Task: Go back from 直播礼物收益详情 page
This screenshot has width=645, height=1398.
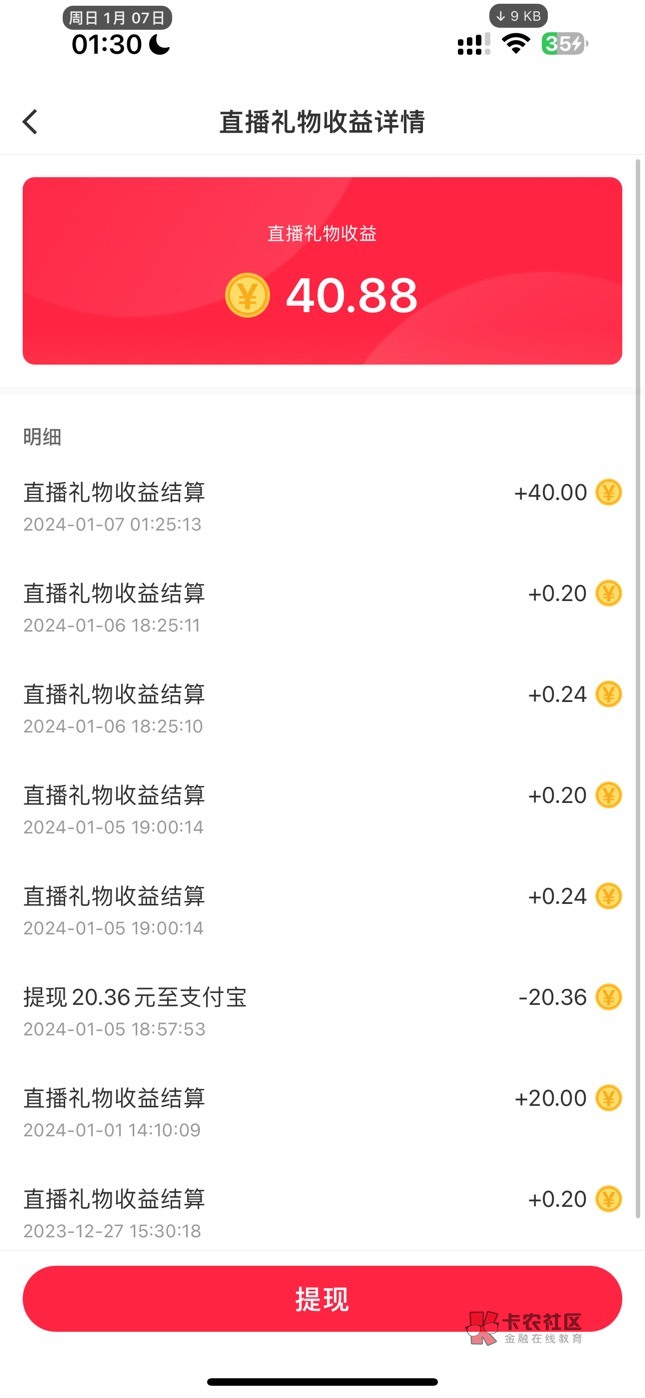Action: coord(30,122)
